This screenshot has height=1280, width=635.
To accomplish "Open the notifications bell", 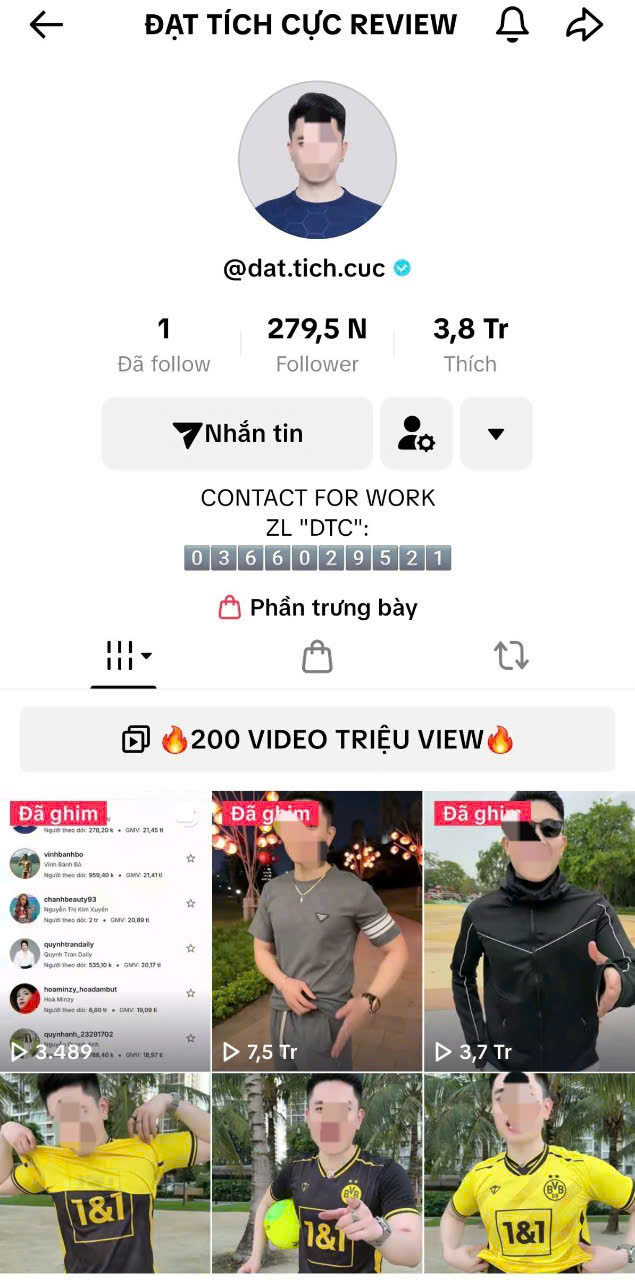I will pyautogui.click(x=512, y=26).
